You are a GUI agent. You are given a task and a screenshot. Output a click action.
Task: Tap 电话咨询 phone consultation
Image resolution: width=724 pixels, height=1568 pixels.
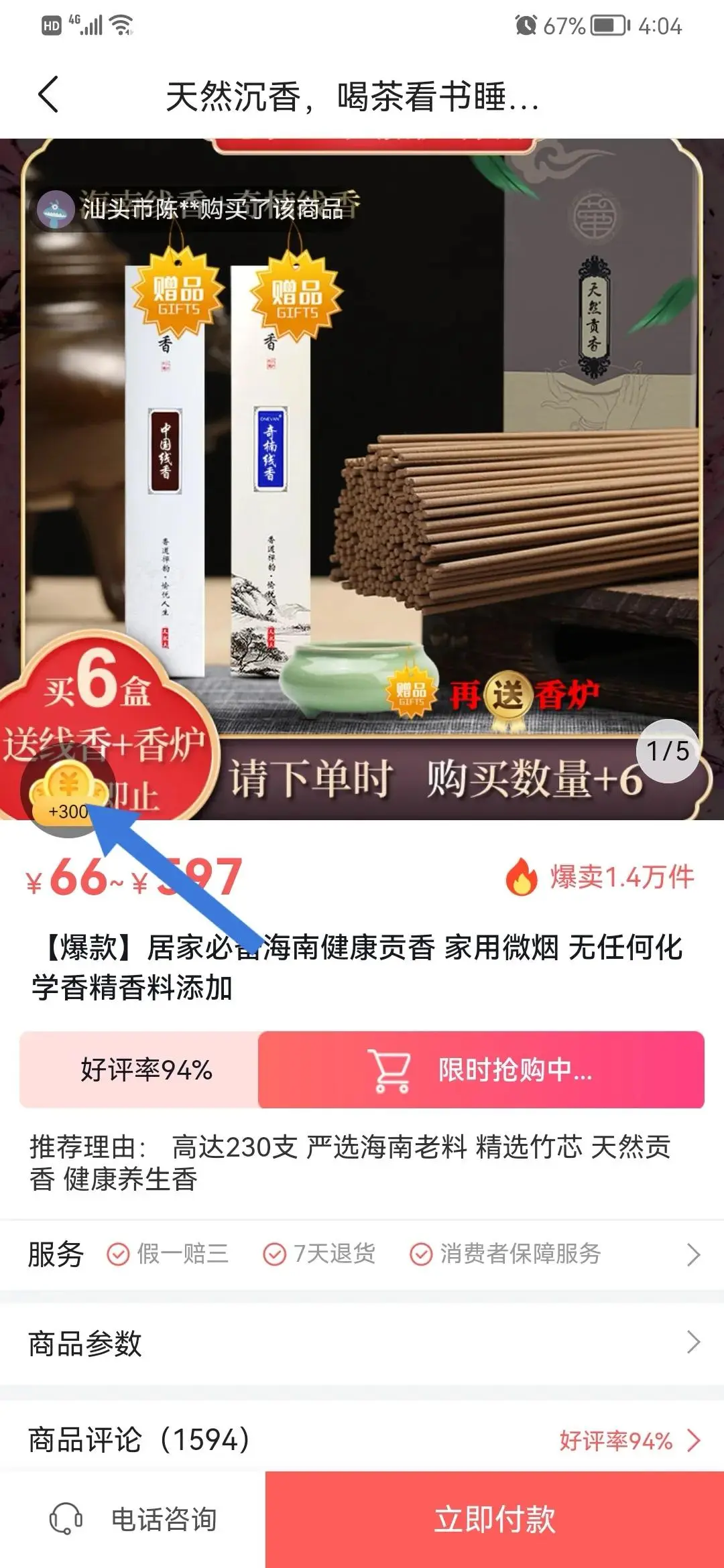click(133, 1520)
